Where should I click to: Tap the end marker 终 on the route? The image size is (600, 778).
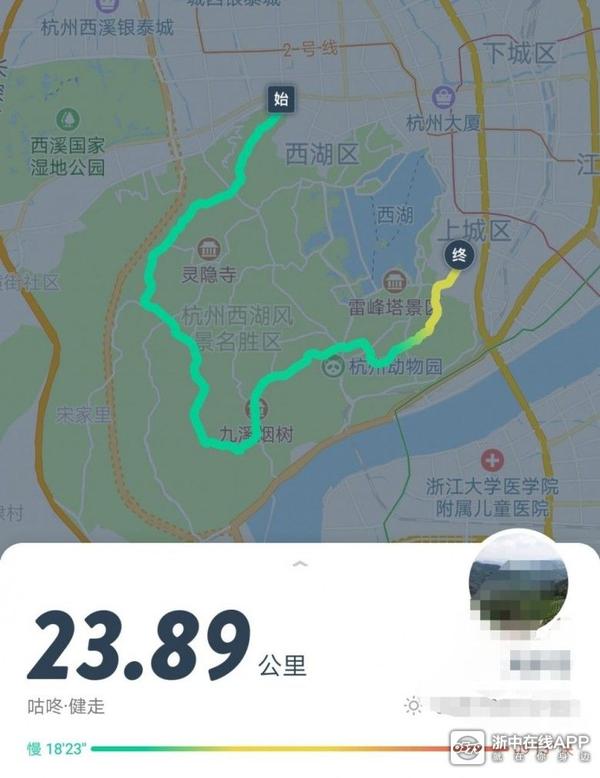tap(459, 256)
